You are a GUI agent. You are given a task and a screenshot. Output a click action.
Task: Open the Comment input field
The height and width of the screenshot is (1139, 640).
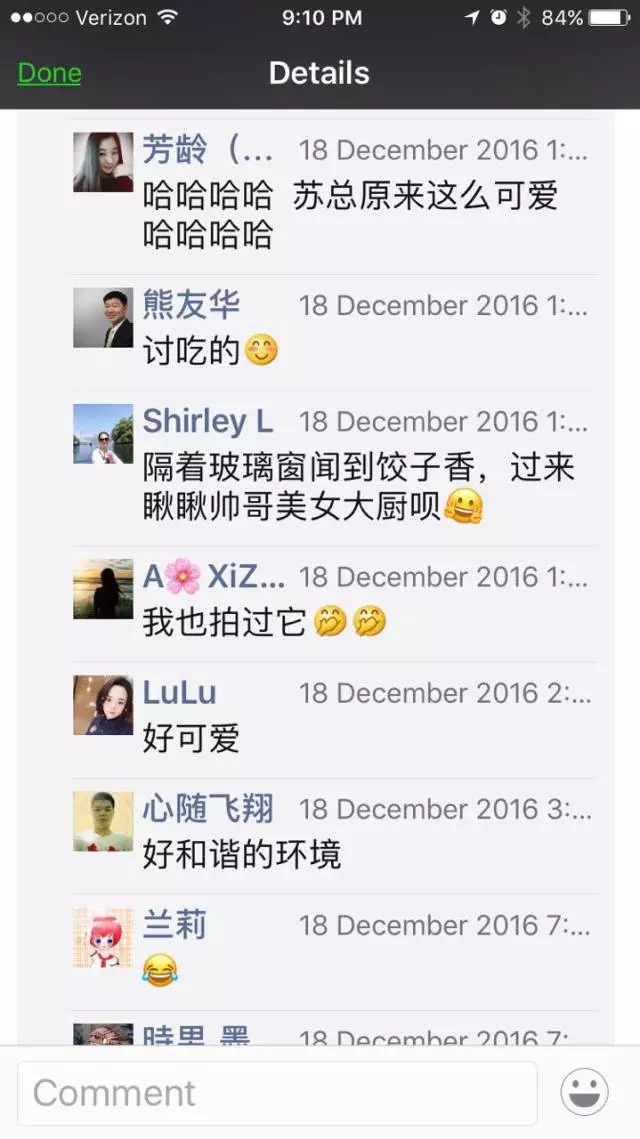pyautogui.click(x=277, y=1093)
